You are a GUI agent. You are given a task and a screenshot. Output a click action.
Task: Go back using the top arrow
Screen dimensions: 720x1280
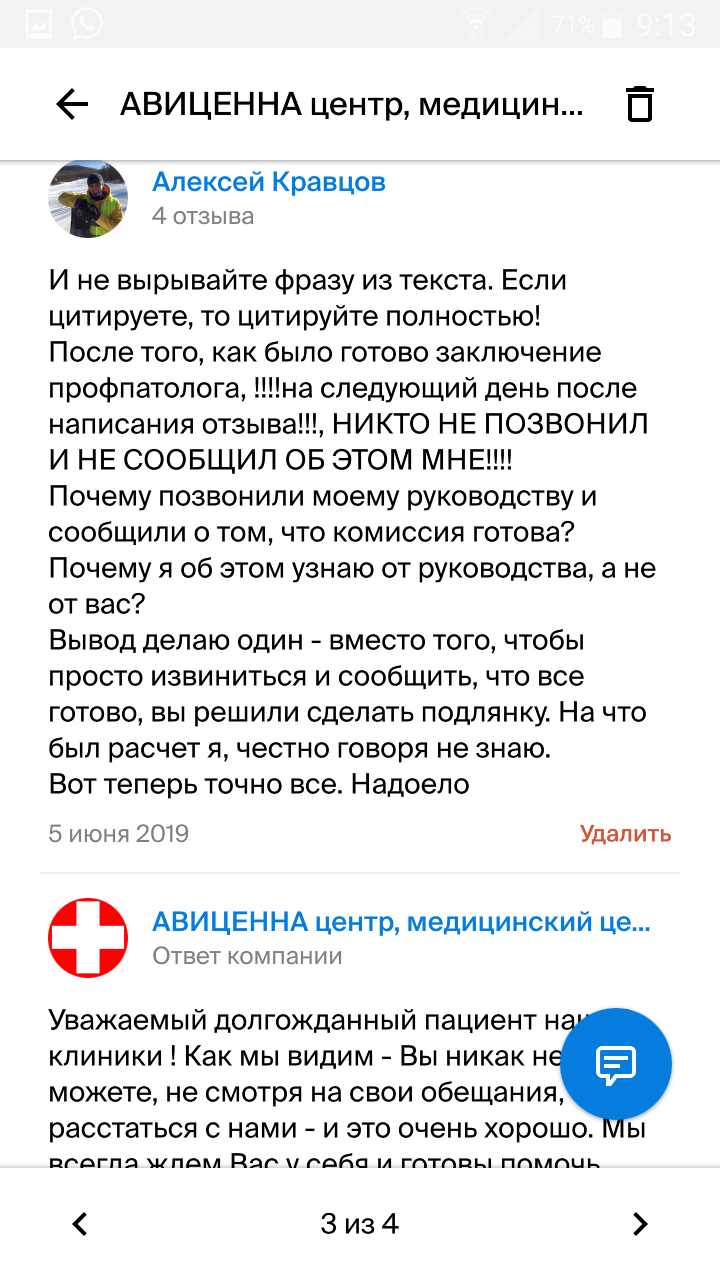click(x=72, y=104)
